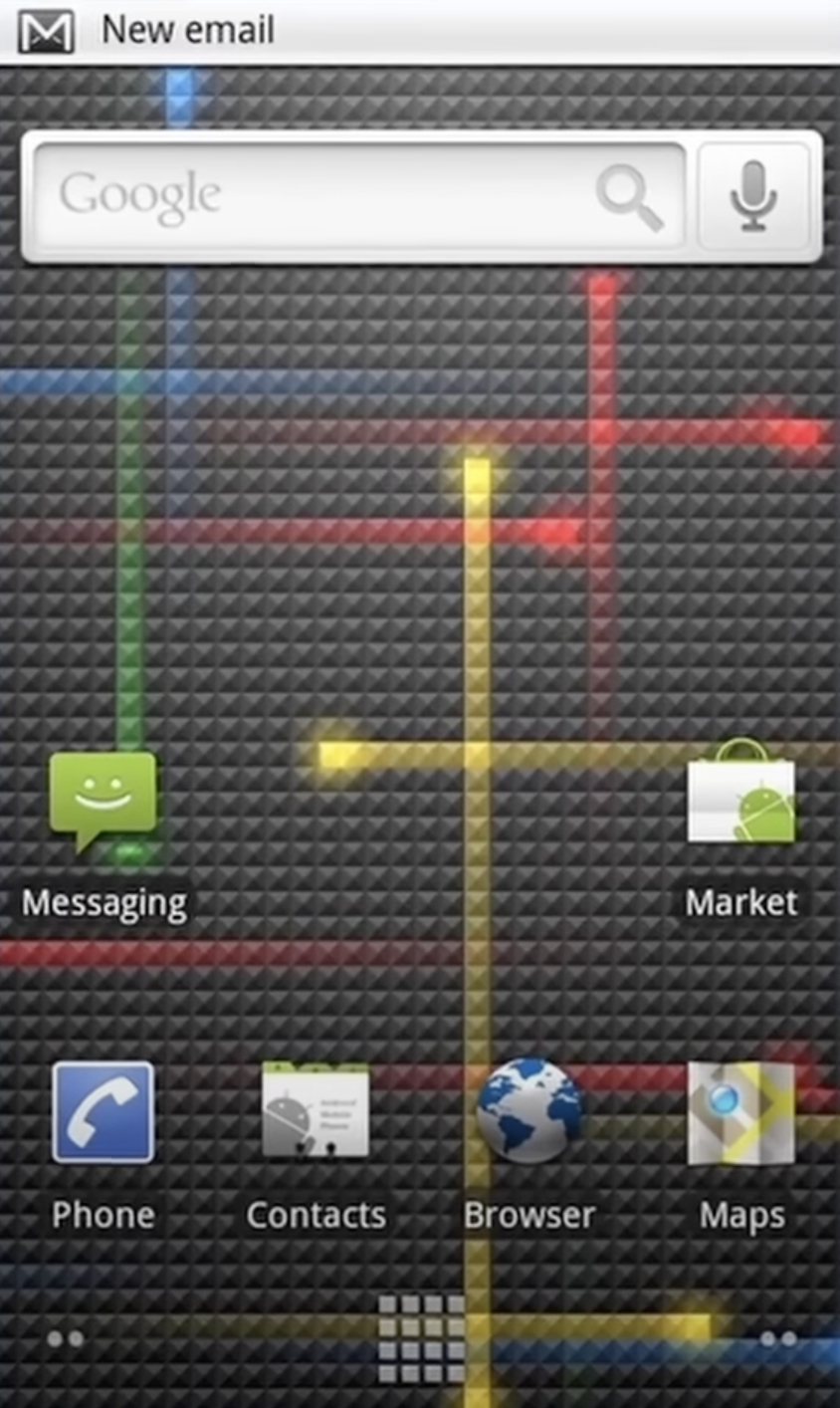Start voice search with the microphone icon
Viewport: 840px width, 1408px height.
pos(754,196)
